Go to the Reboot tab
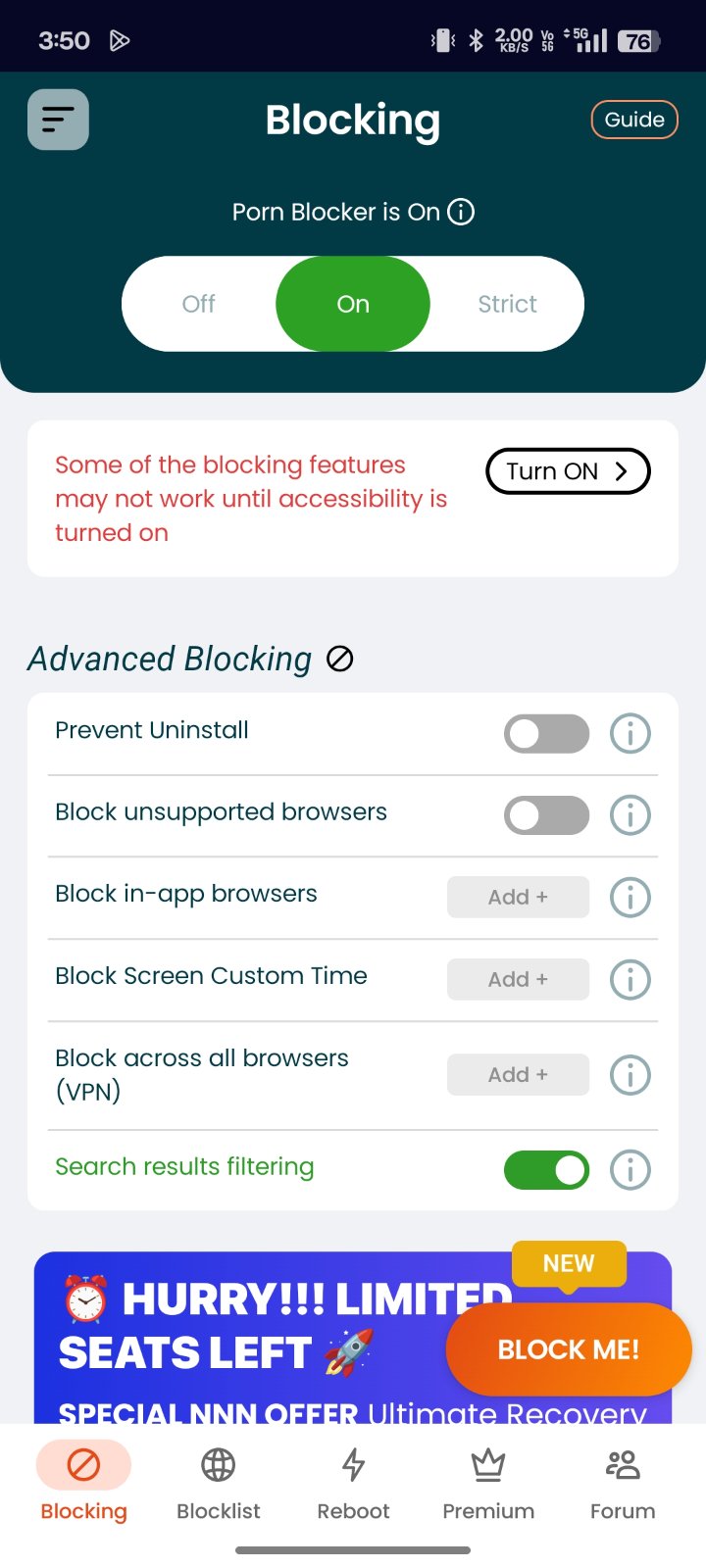706x1568 pixels. [x=353, y=1482]
